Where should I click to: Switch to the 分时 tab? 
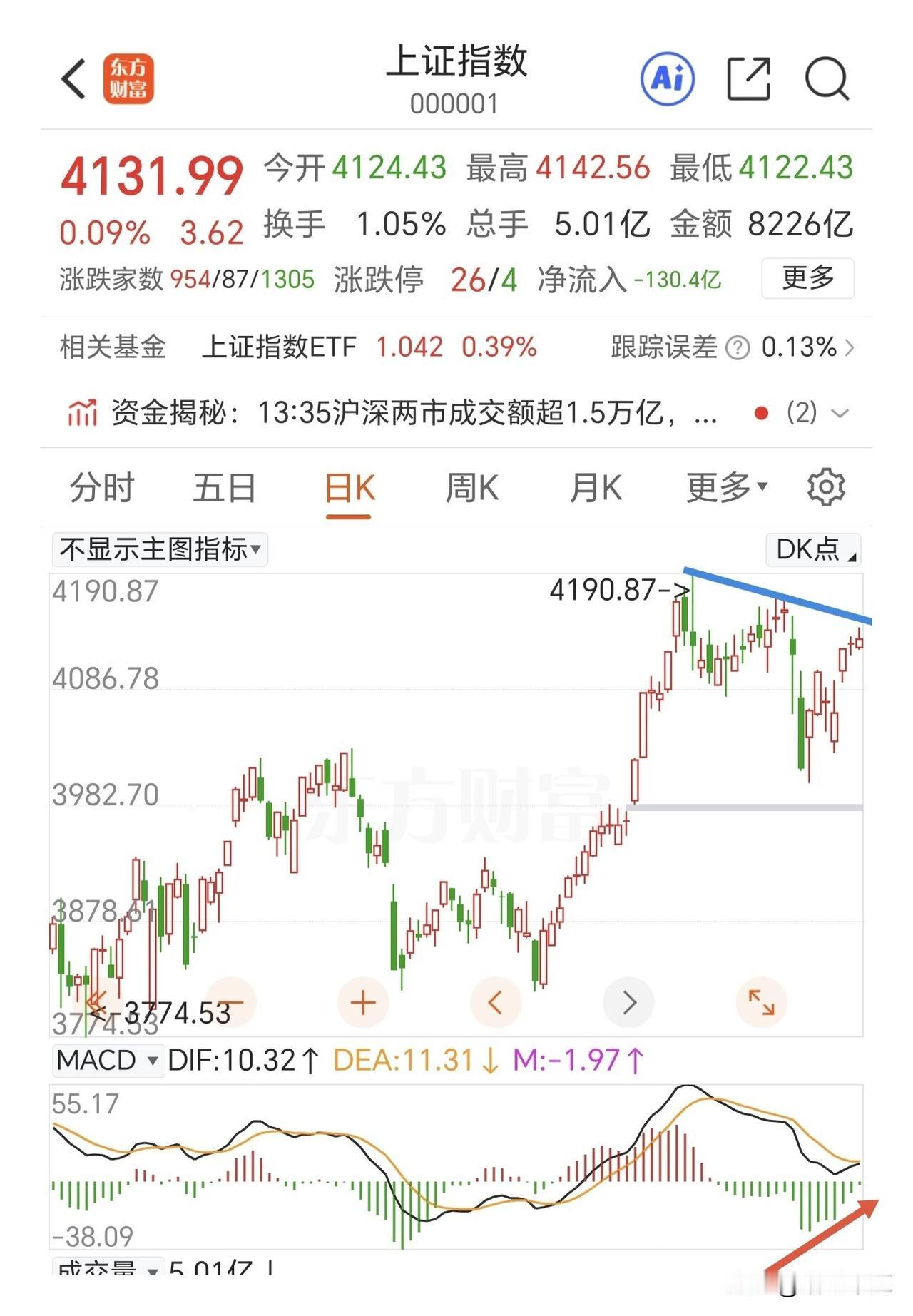tap(103, 487)
